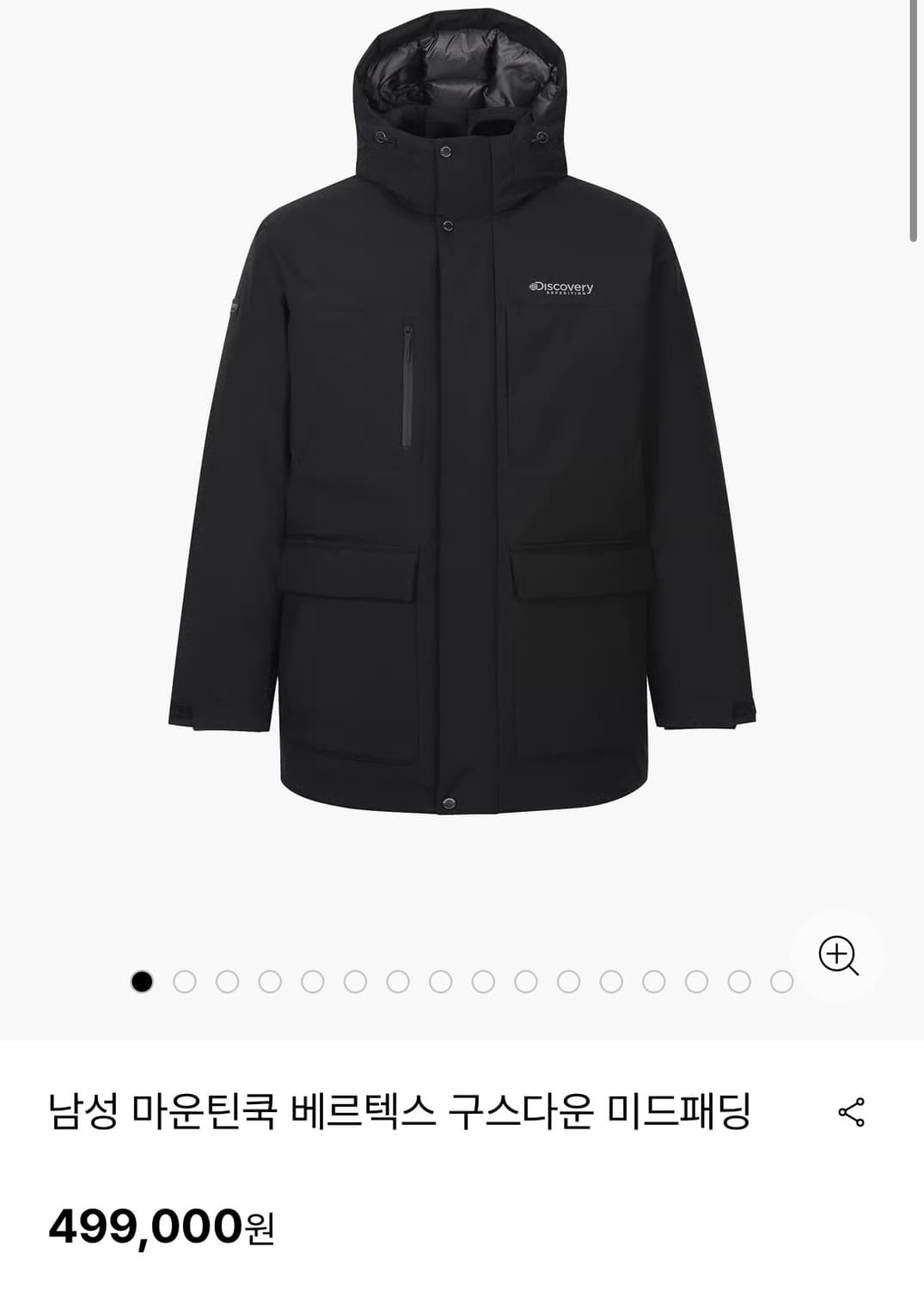Open the product title 남성 마운틴쿡 베르텍스 구스다운 미드패딩
The image size is (924, 1290).
coord(404,1111)
